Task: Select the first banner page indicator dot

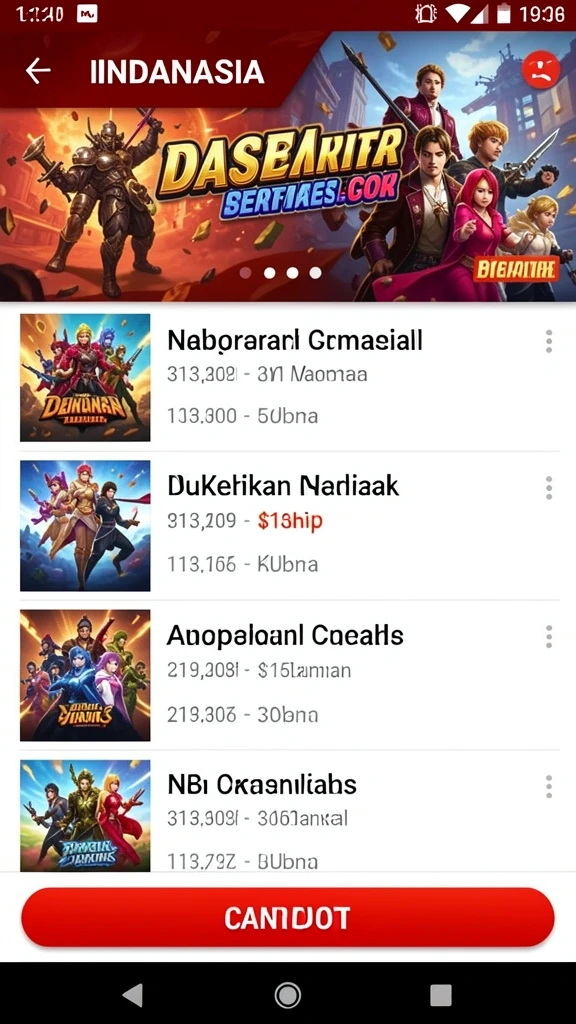Action: [246, 273]
